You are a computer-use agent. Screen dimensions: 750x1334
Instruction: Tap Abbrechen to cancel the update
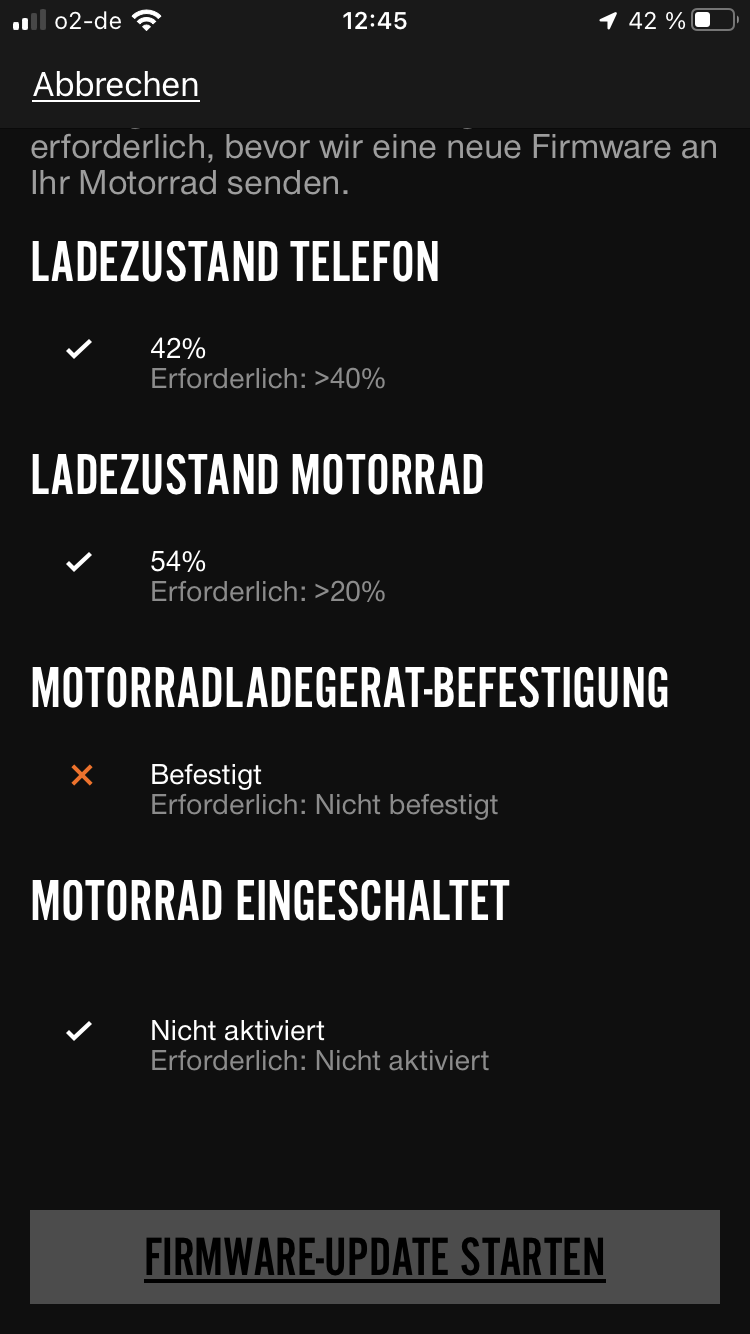pos(116,85)
